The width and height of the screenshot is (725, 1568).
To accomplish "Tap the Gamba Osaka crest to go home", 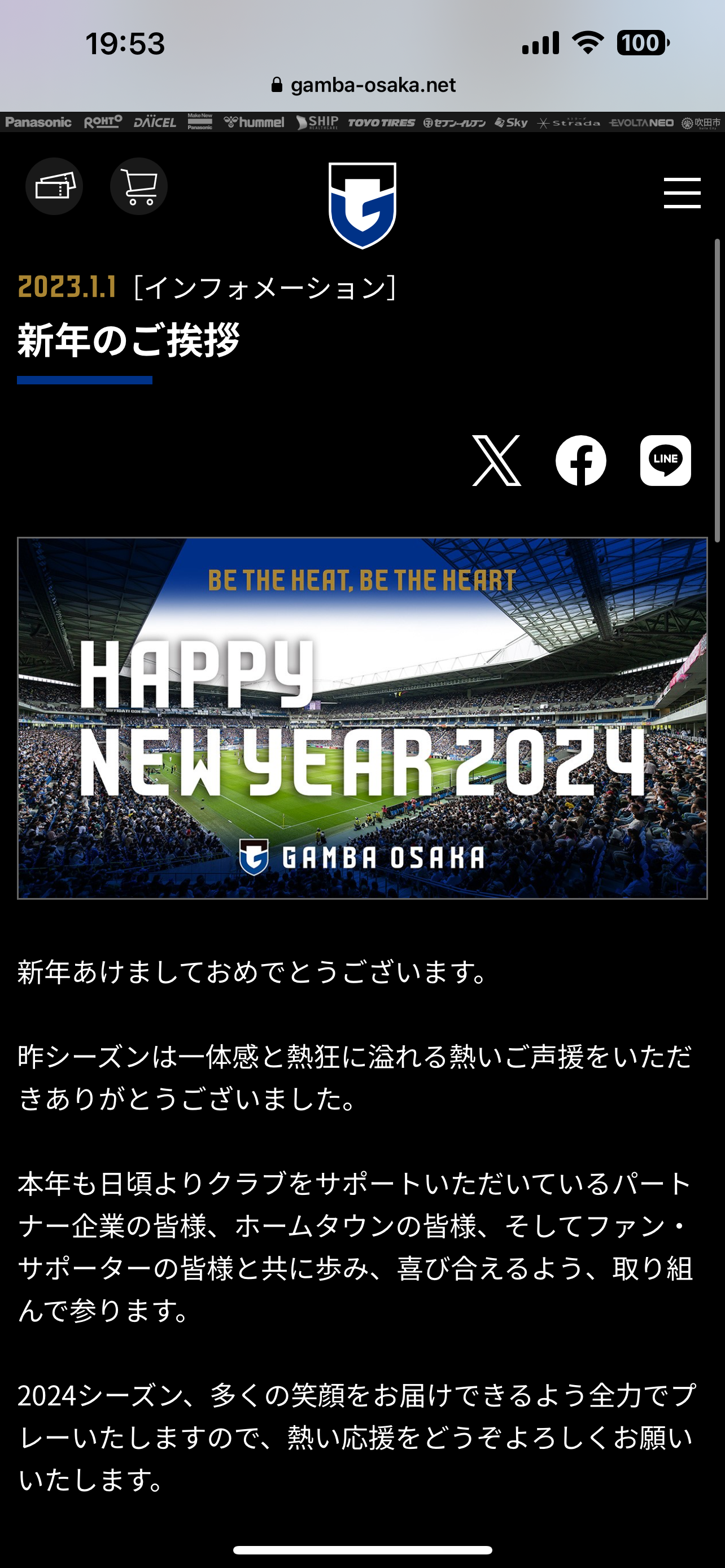I will click(x=362, y=205).
